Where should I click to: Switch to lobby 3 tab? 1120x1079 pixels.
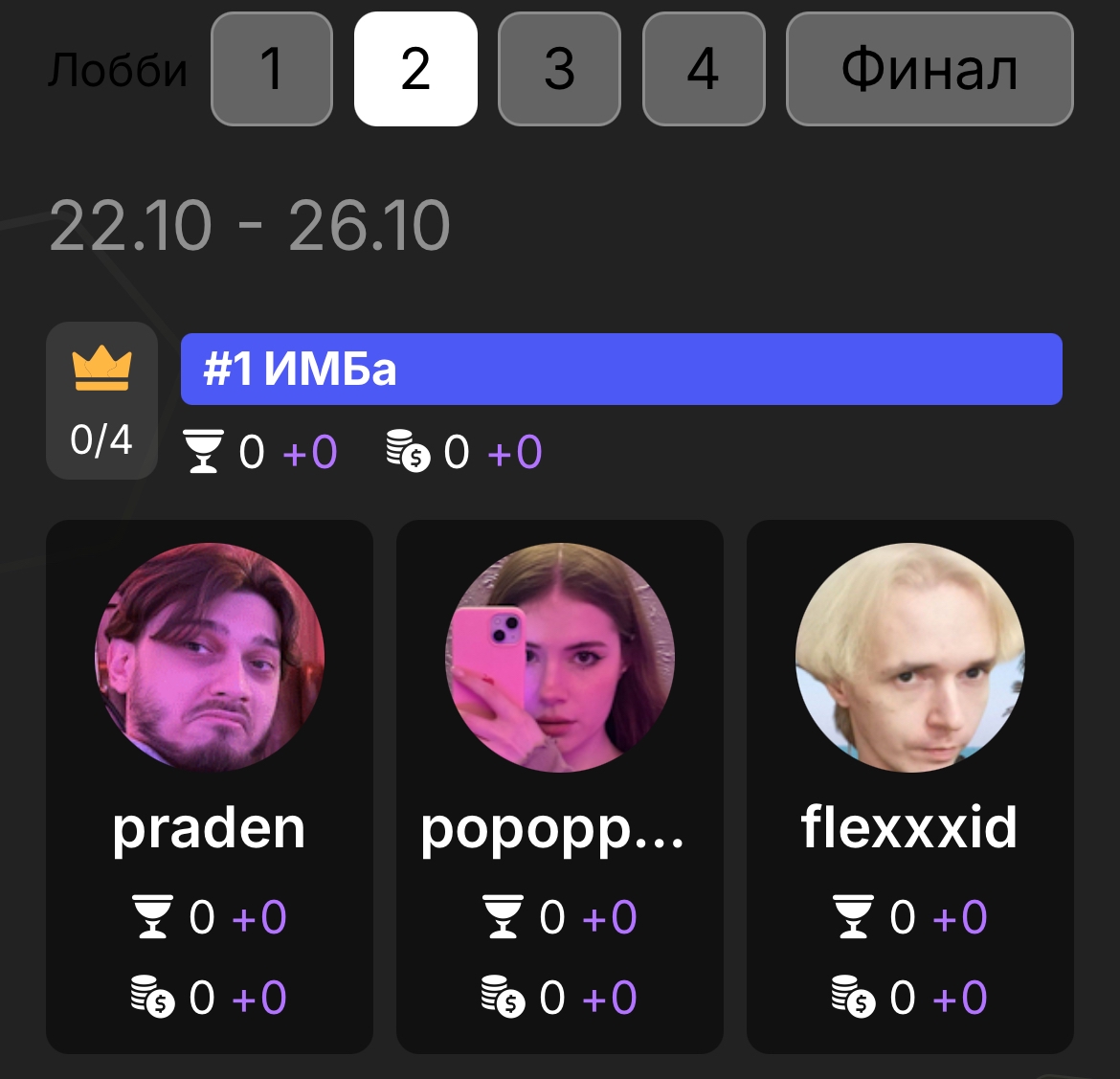[x=559, y=69]
